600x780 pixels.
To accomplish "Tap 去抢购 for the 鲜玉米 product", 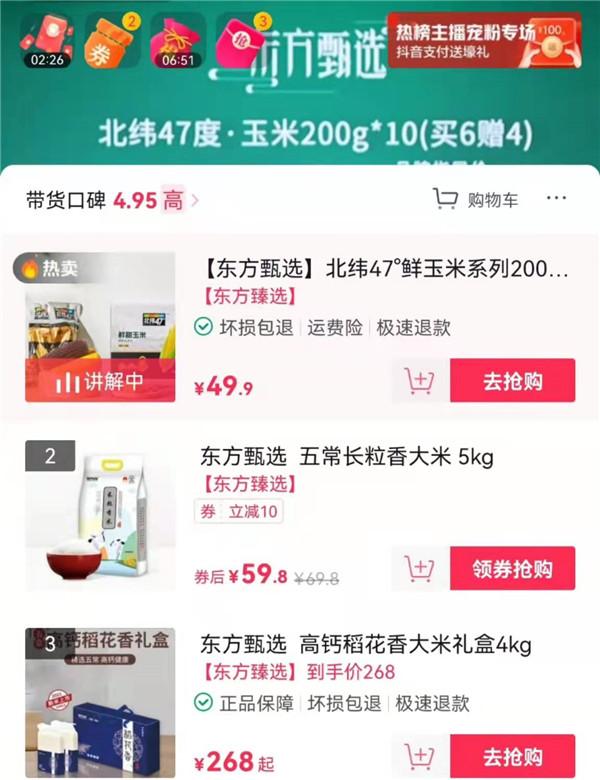I will [512, 381].
